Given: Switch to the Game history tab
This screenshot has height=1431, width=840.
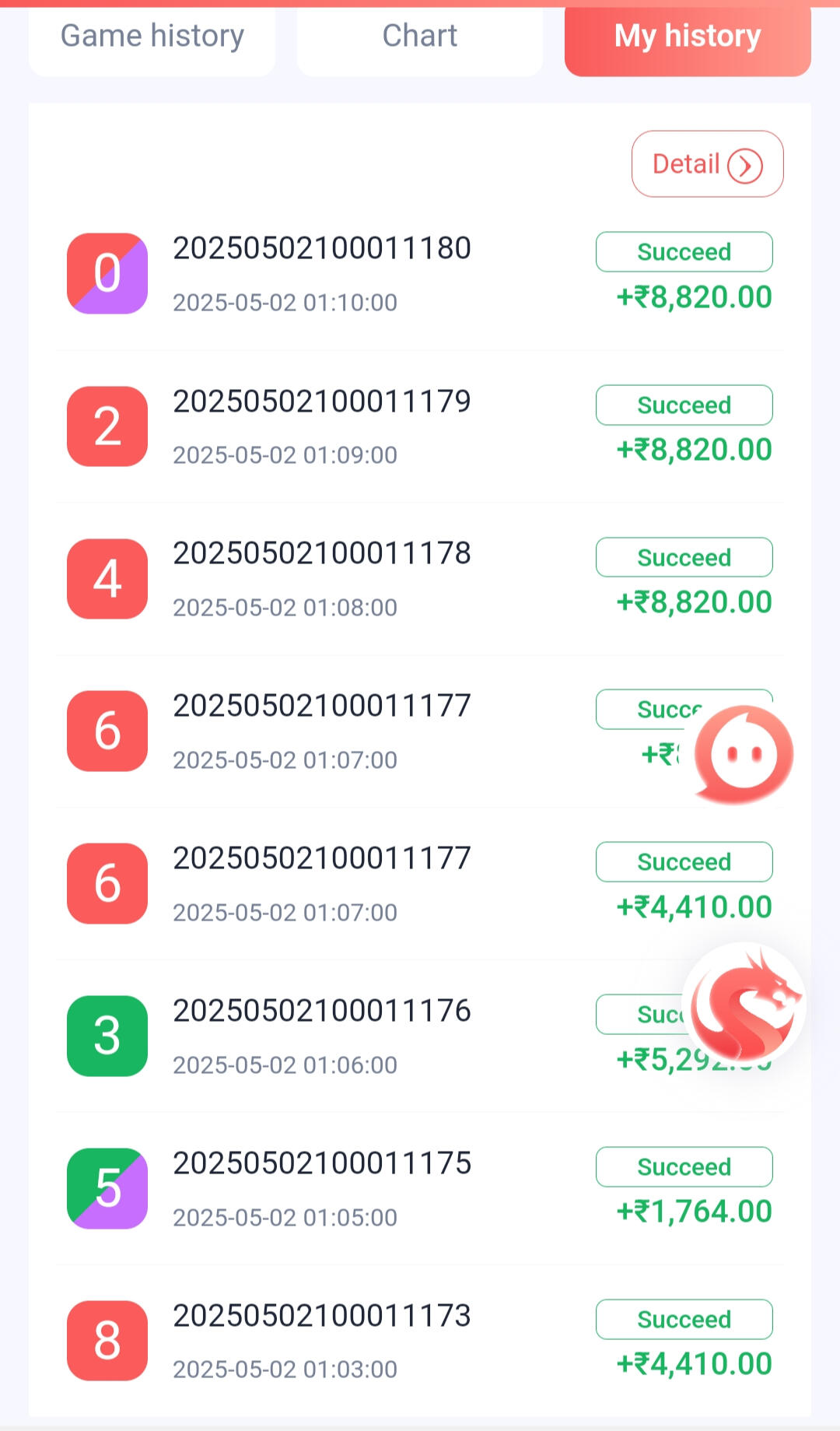Looking at the screenshot, I should (152, 36).
